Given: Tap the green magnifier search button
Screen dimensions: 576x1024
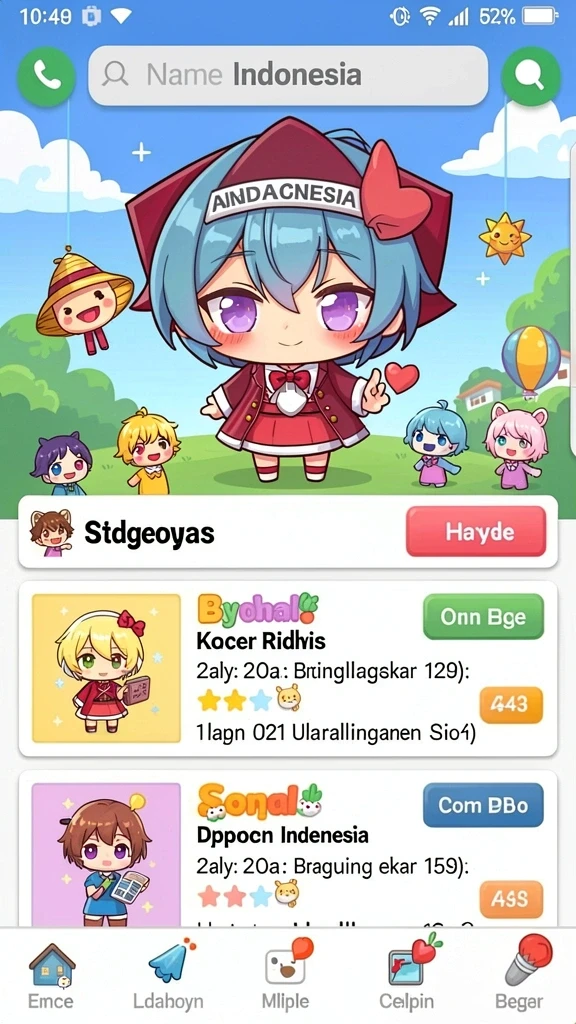Looking at the screenshot, I should (531, 76).
